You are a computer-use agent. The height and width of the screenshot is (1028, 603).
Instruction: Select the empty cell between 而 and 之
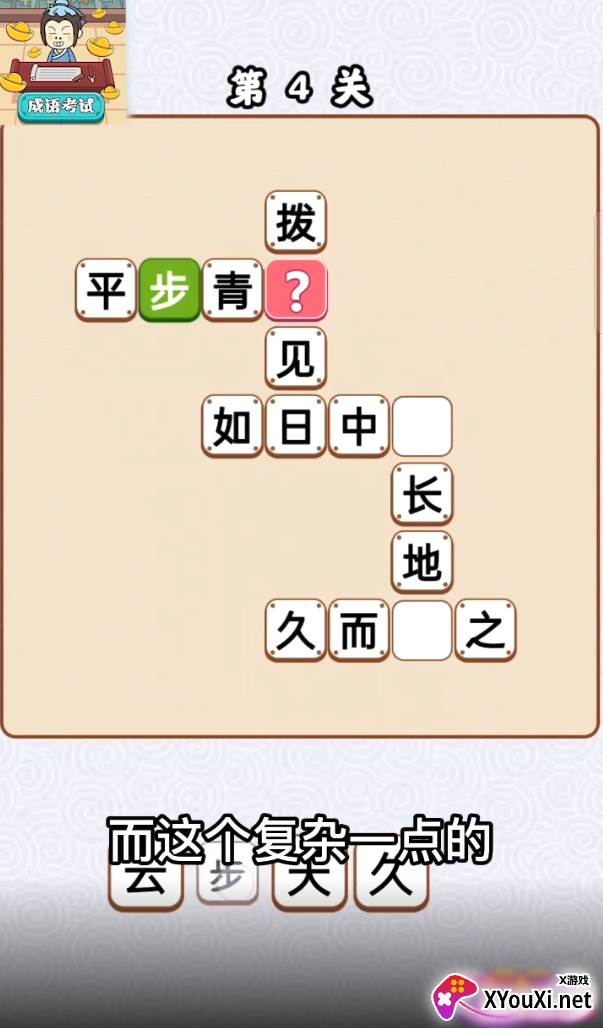422,630
